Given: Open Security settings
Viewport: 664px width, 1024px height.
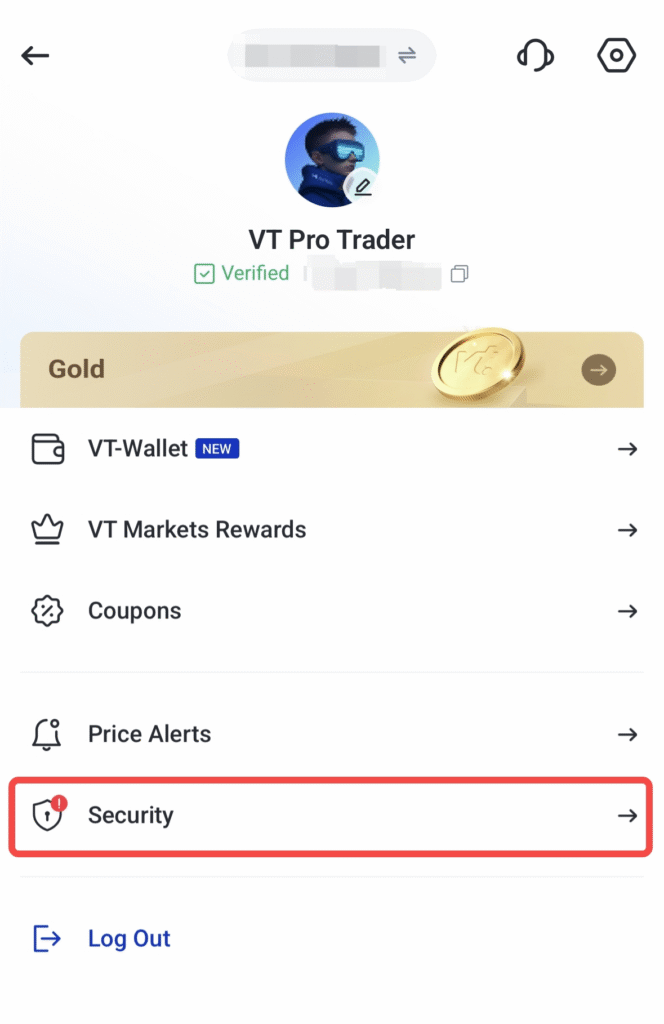Looking at the screenshot, I should click(332, 816).
